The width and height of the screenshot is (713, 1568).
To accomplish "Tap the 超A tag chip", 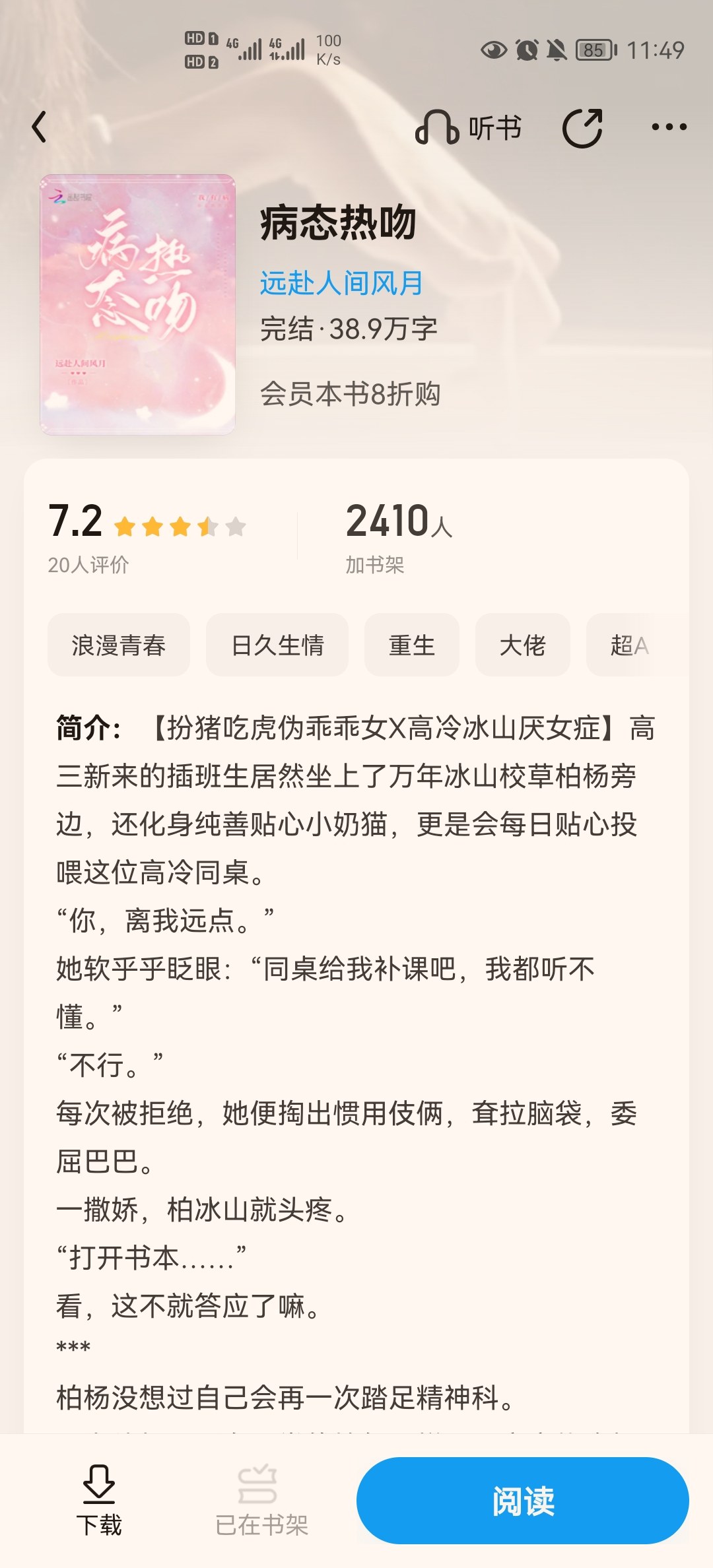I will pos(629,645).
